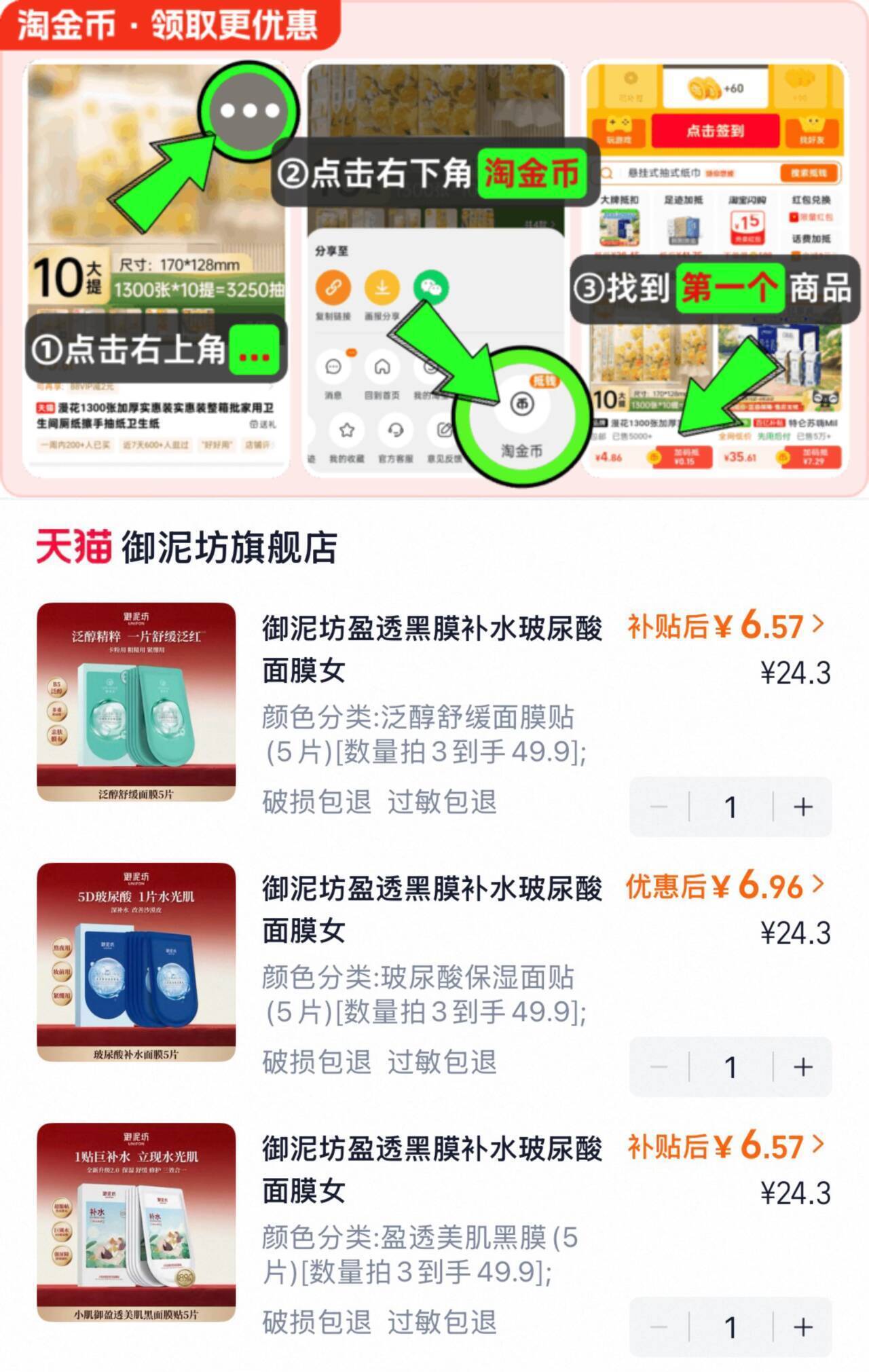View 优惠后 ¥6.96 price details
The image size is (869, 1372).
[x=725, y=885]
